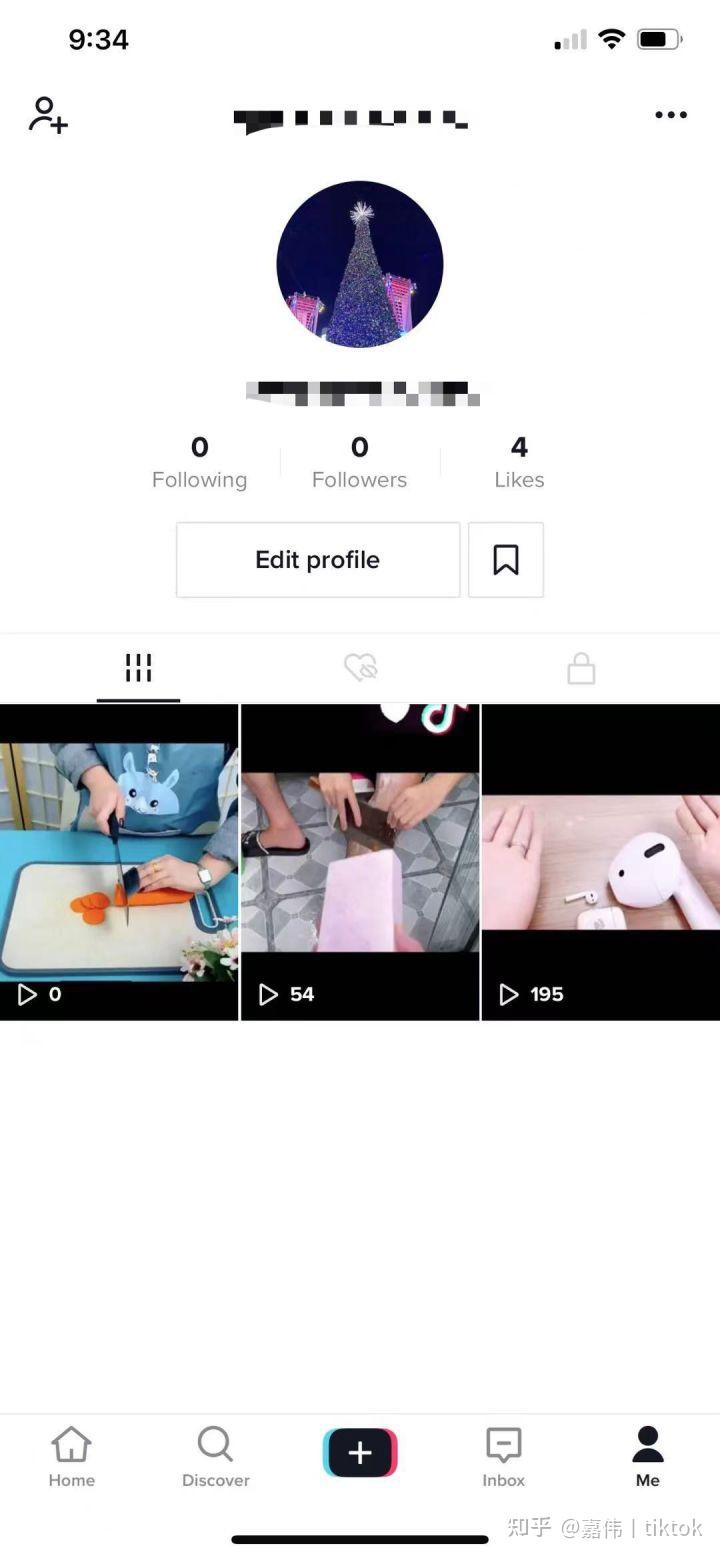Viewport: 720px width, 1558px height.
Task: Switch to the Discover tab
Action: pyautogui.click(x=215, y=1457)
